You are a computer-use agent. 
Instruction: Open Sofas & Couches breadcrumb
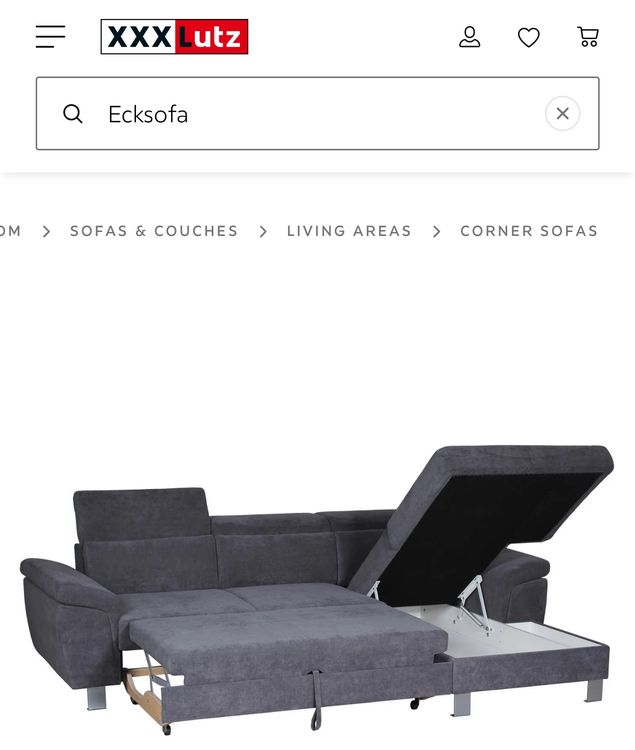[x=154, y=231]
